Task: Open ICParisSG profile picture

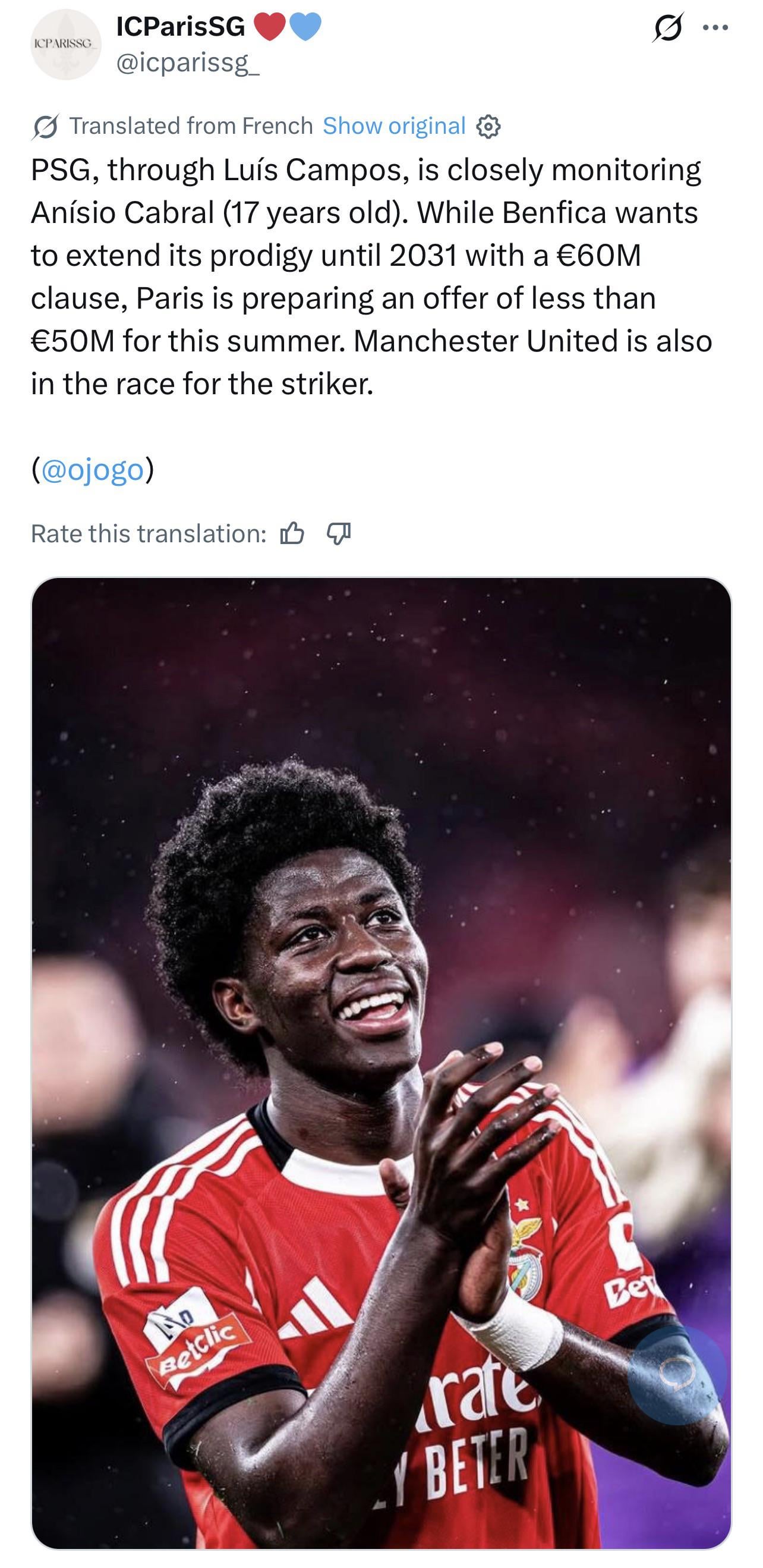Action: [x=66, y=45]
